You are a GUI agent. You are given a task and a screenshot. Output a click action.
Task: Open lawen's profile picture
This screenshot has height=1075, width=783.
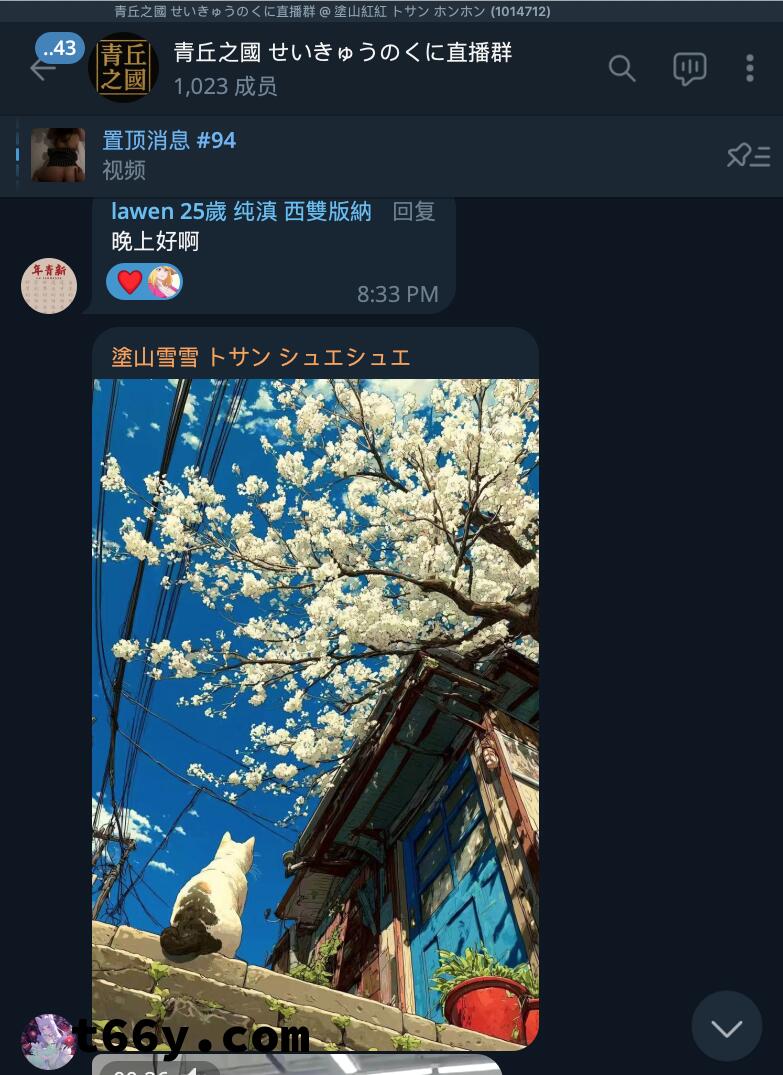(x=49, y=286)
